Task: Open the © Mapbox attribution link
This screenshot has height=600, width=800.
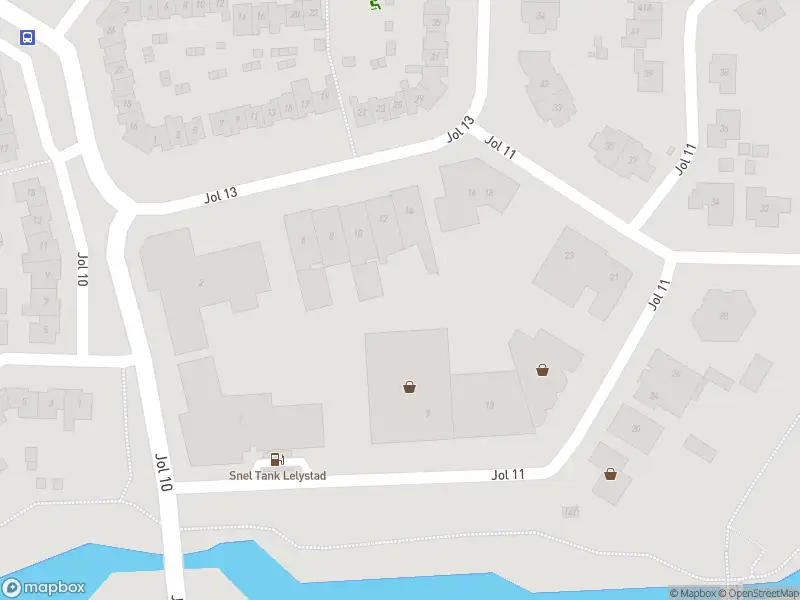Action: tap(694, 593)
